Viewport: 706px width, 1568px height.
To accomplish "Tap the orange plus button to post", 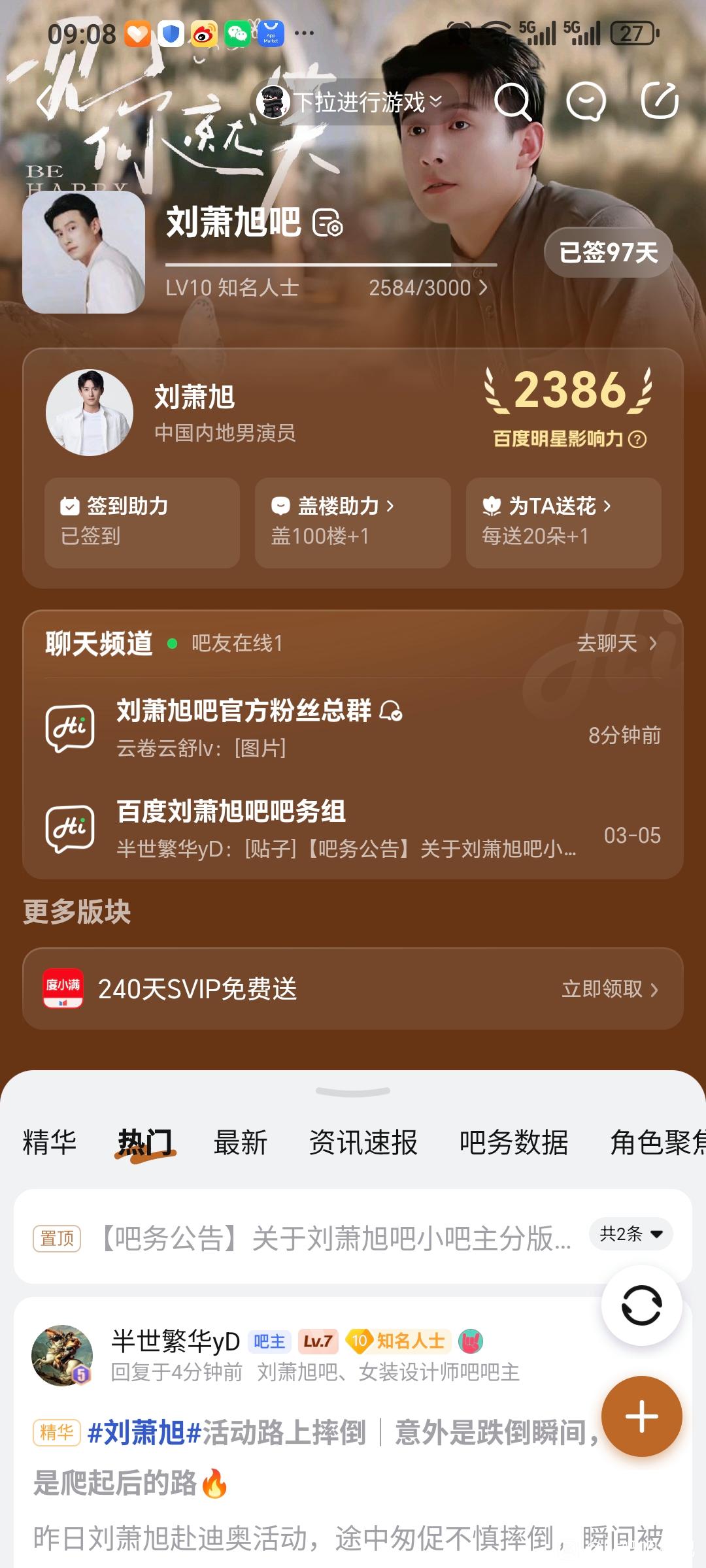I will (x=641, y=1416).
